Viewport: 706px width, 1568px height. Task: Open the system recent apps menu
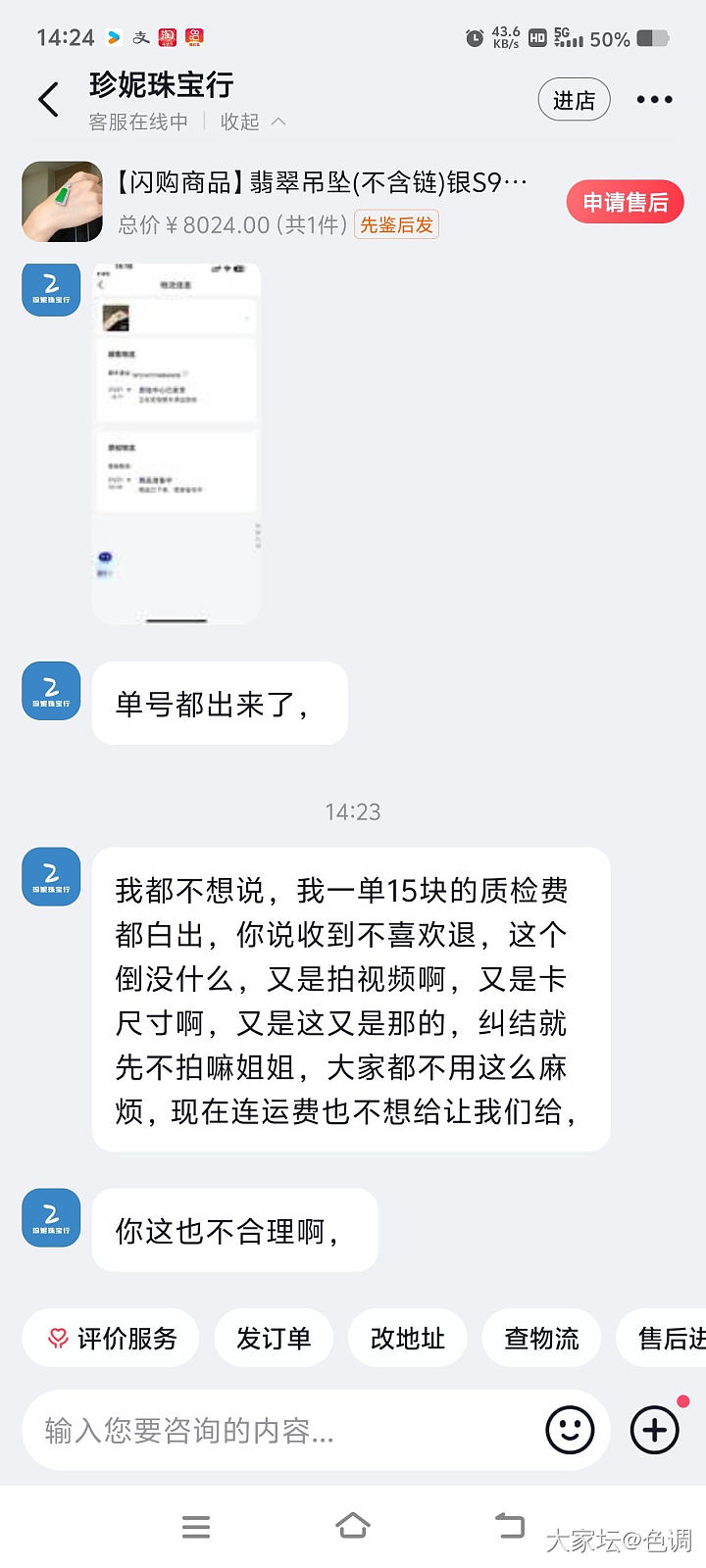pos(196,1526)
